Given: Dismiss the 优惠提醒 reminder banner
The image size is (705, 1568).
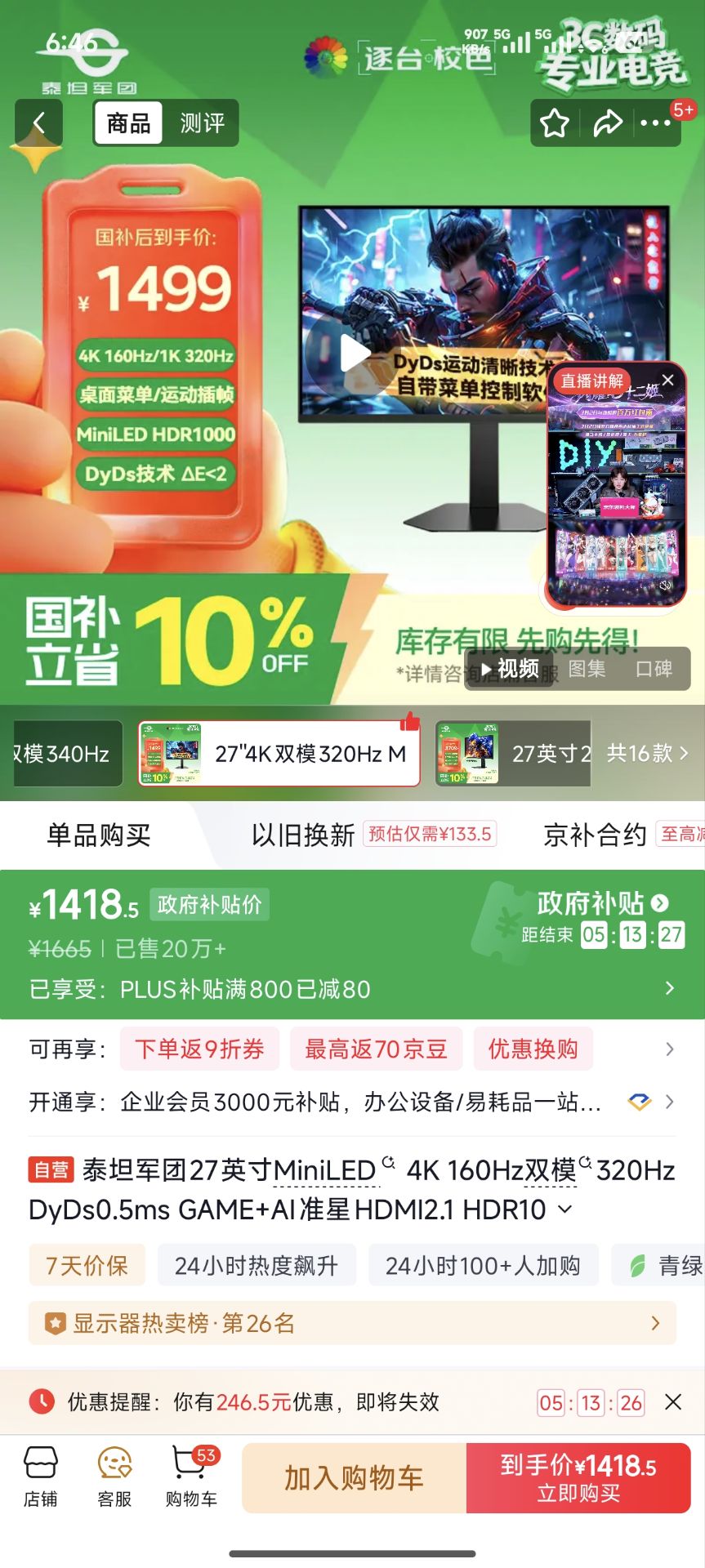Looking at the screenshot, I should coord(673,1402).
